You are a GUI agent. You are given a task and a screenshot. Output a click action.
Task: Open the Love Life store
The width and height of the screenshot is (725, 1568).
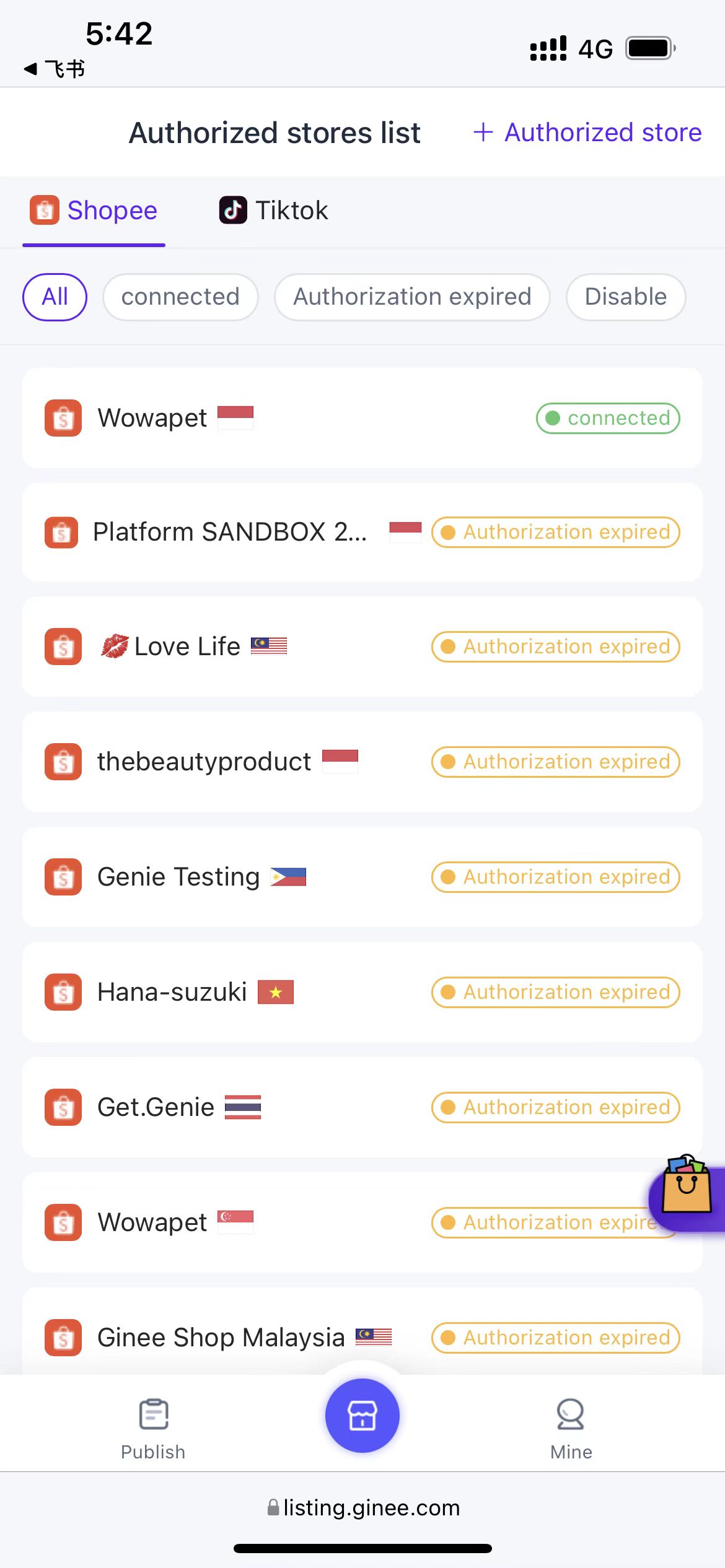coord(362,647)
